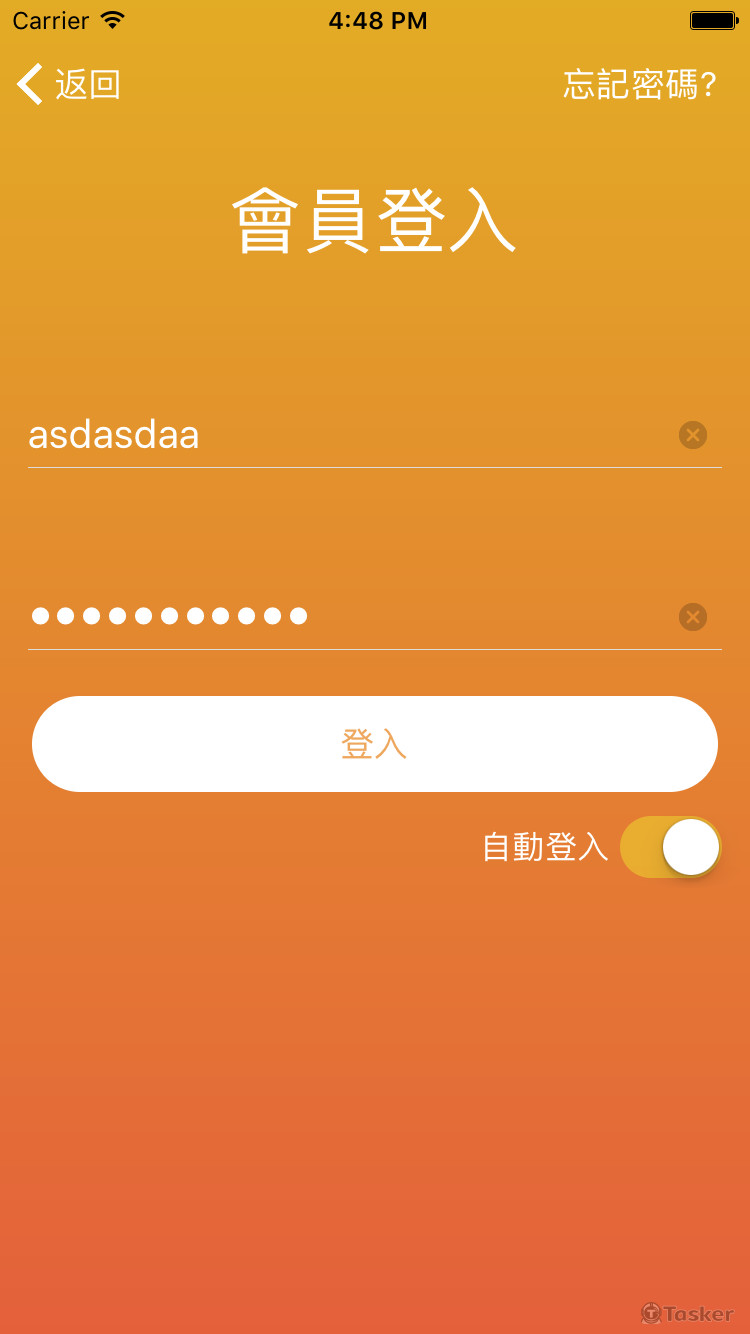Tap the 自動登入 label text

tap(544, 846)
